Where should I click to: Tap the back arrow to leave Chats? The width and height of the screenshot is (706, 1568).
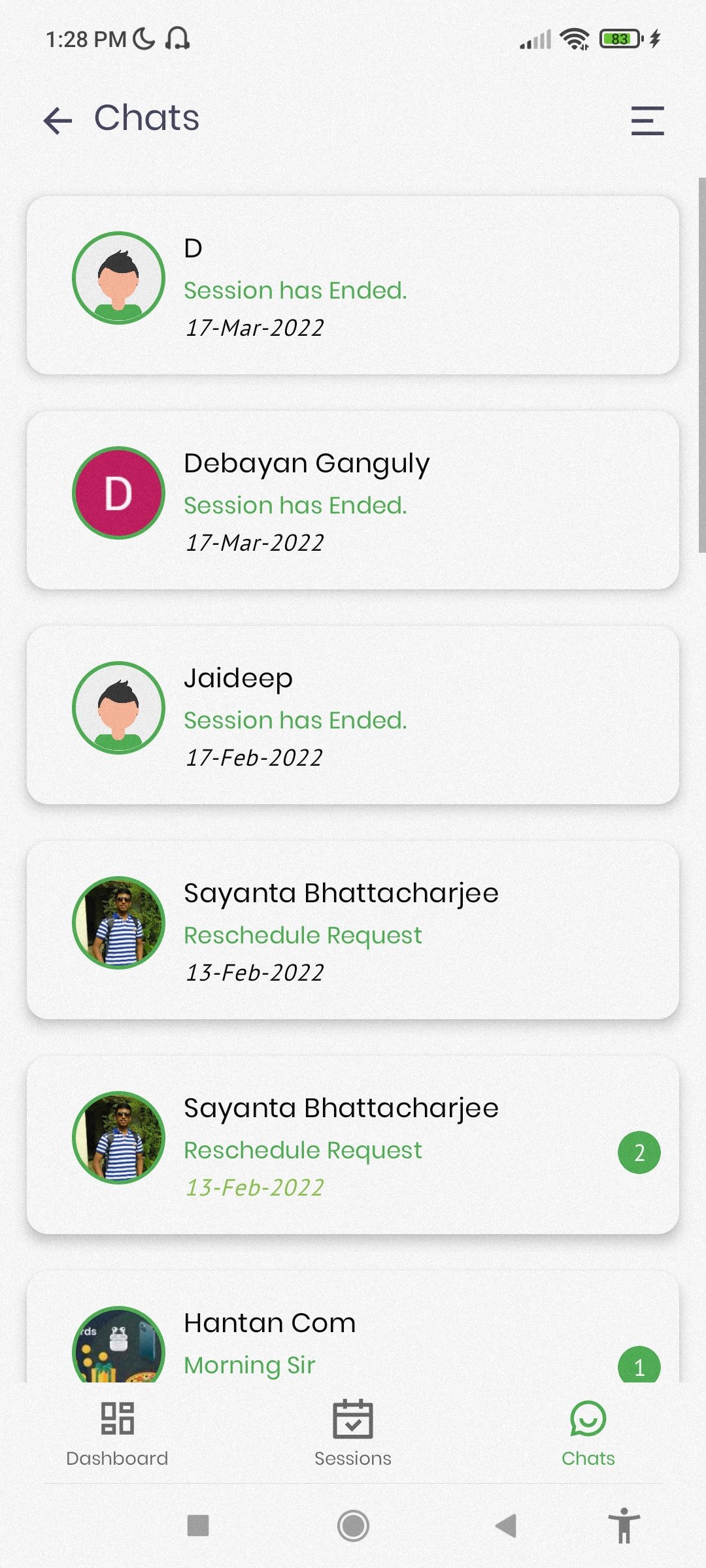click(x=58, y=120)
